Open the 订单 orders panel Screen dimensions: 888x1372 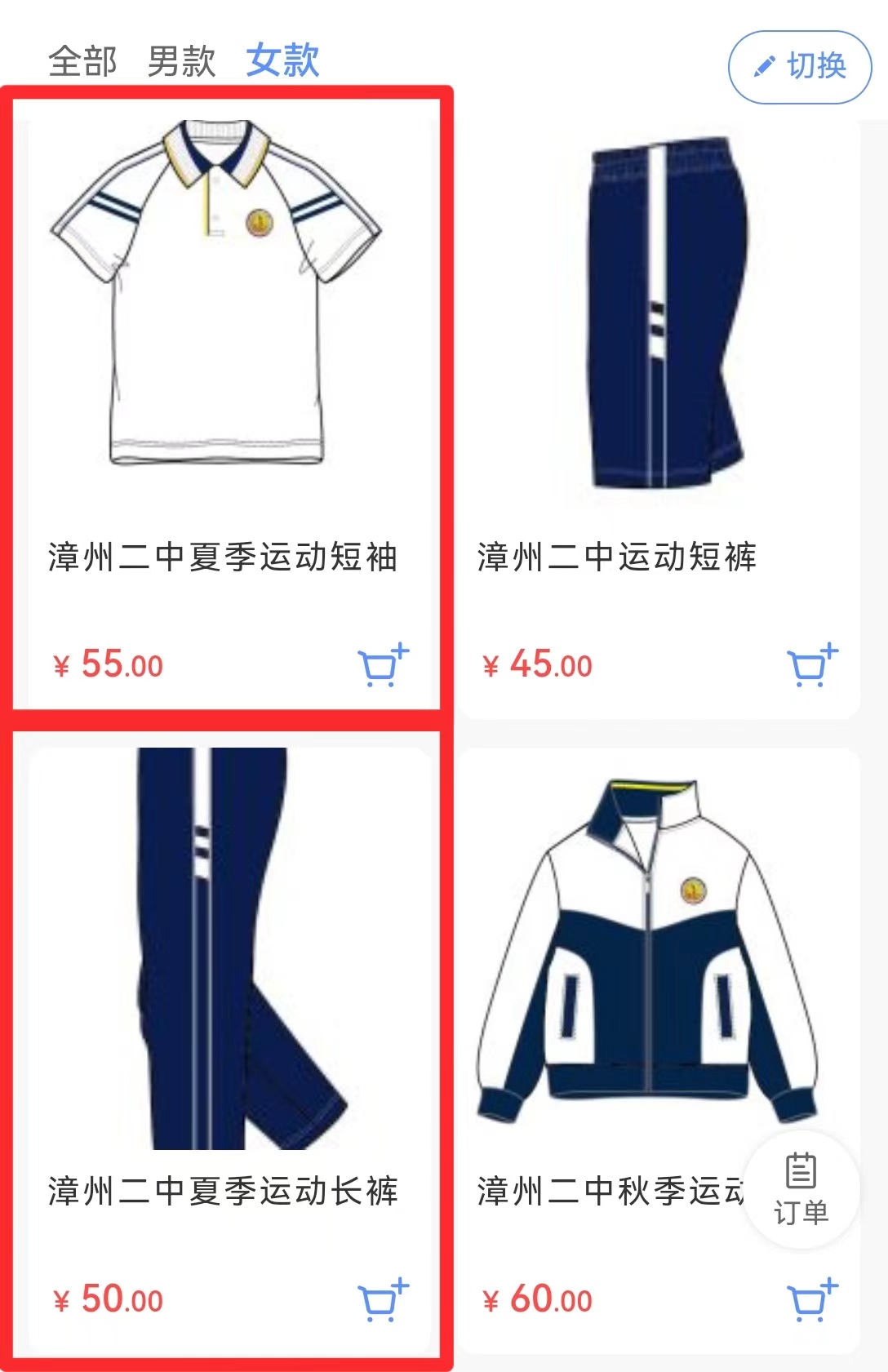pyautogui.click(x=802, y=1191)
